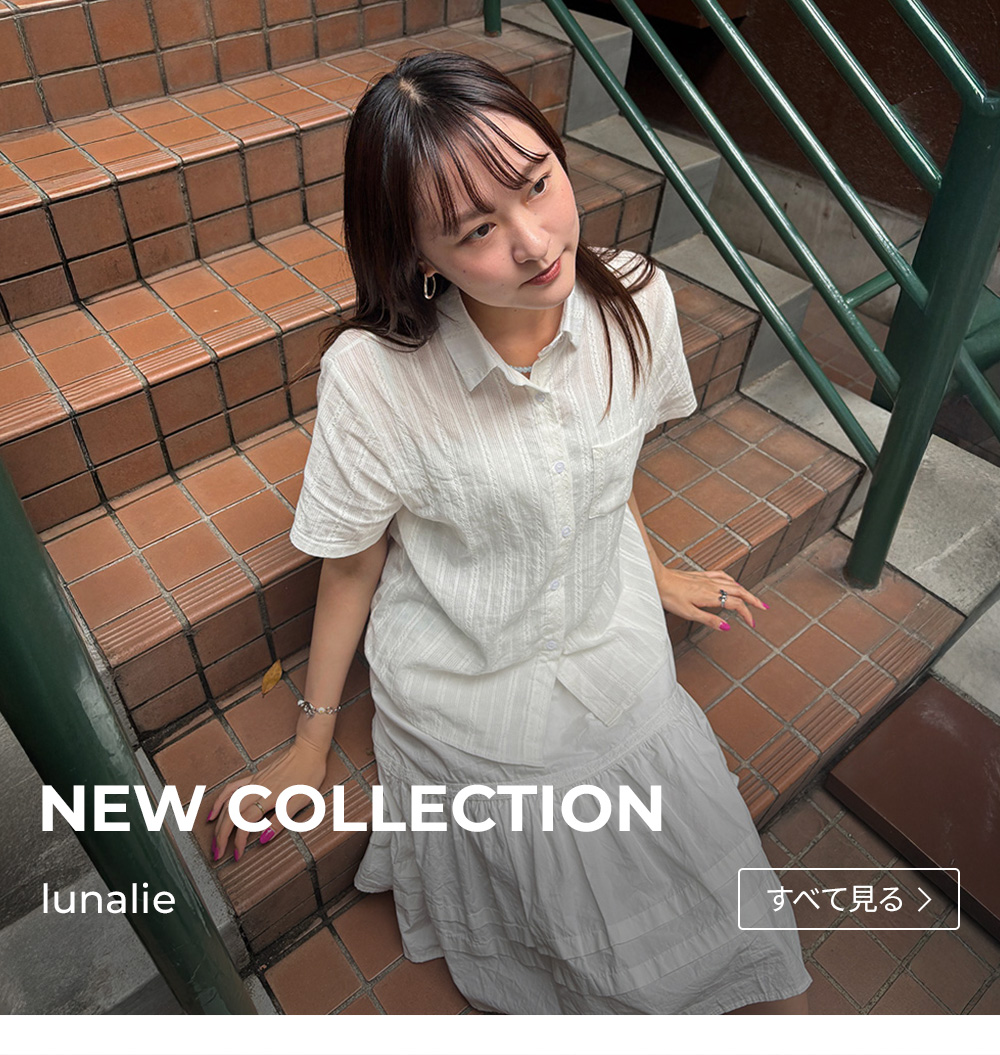
Task: Tap the すべて見る button
Action: pos(848,899)
